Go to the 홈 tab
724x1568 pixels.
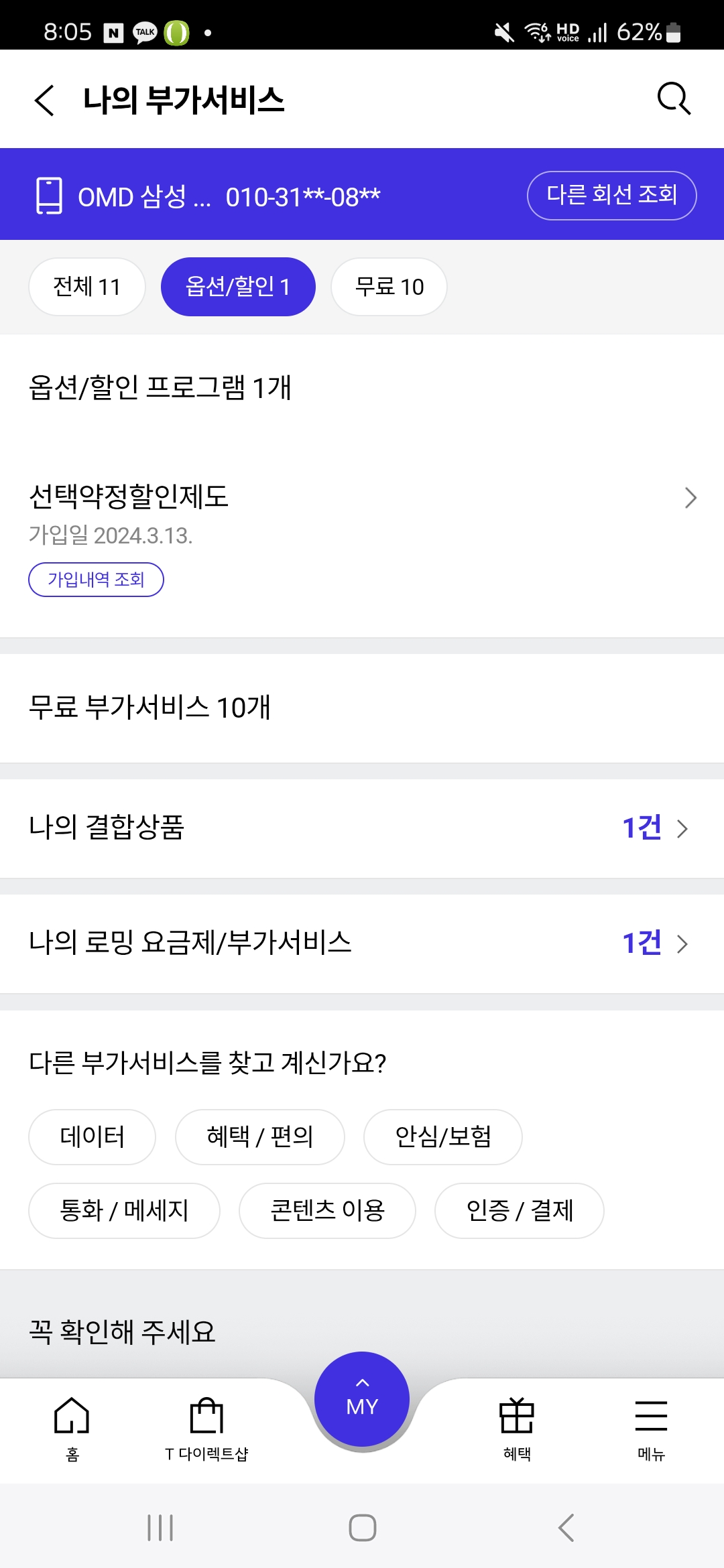[72, 1429]
